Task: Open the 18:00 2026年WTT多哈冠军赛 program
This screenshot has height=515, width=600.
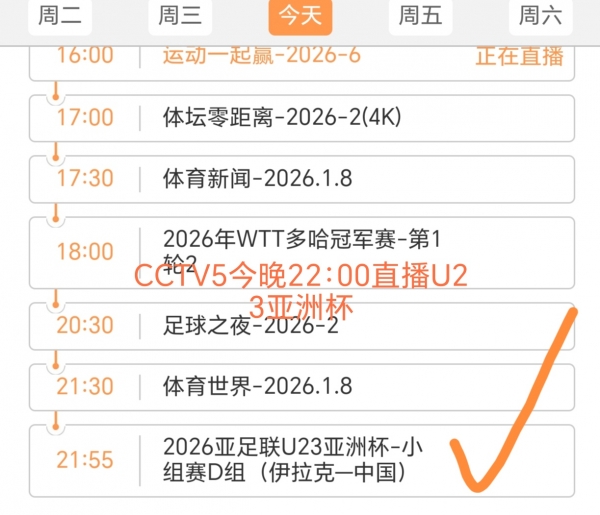Action: pyautogui.click(x=300, y=250)
